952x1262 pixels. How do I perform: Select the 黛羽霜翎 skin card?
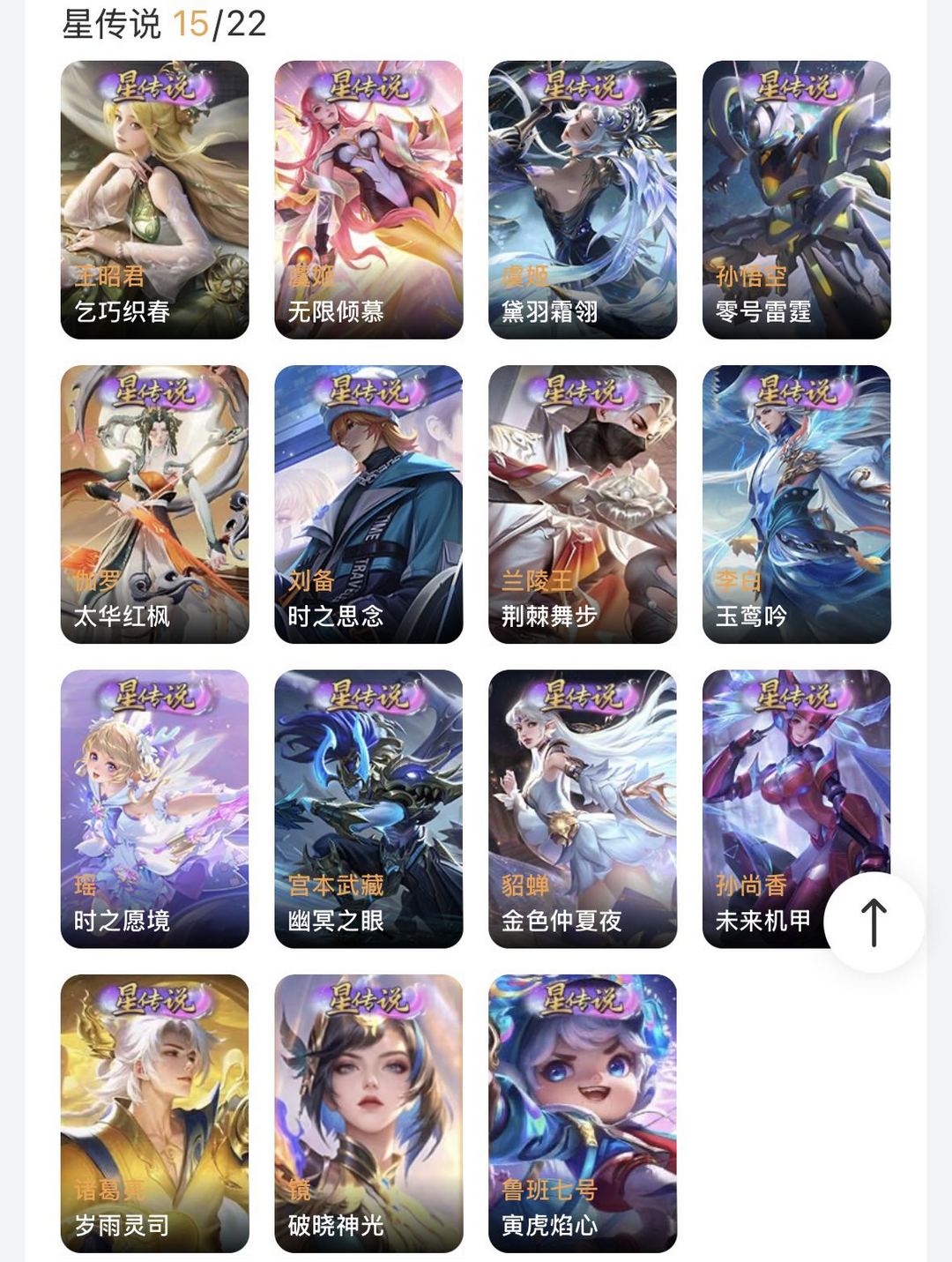tap(583, 199)
